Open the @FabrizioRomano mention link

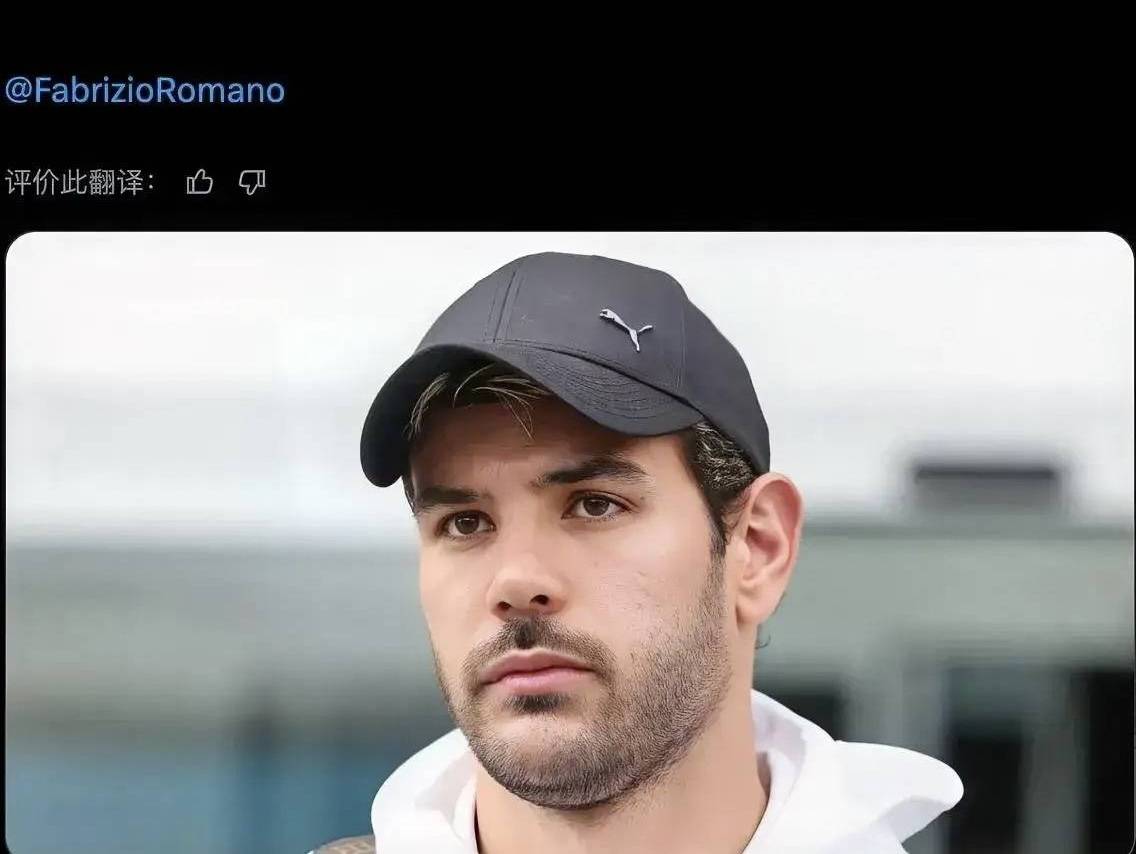pos(144,91)
